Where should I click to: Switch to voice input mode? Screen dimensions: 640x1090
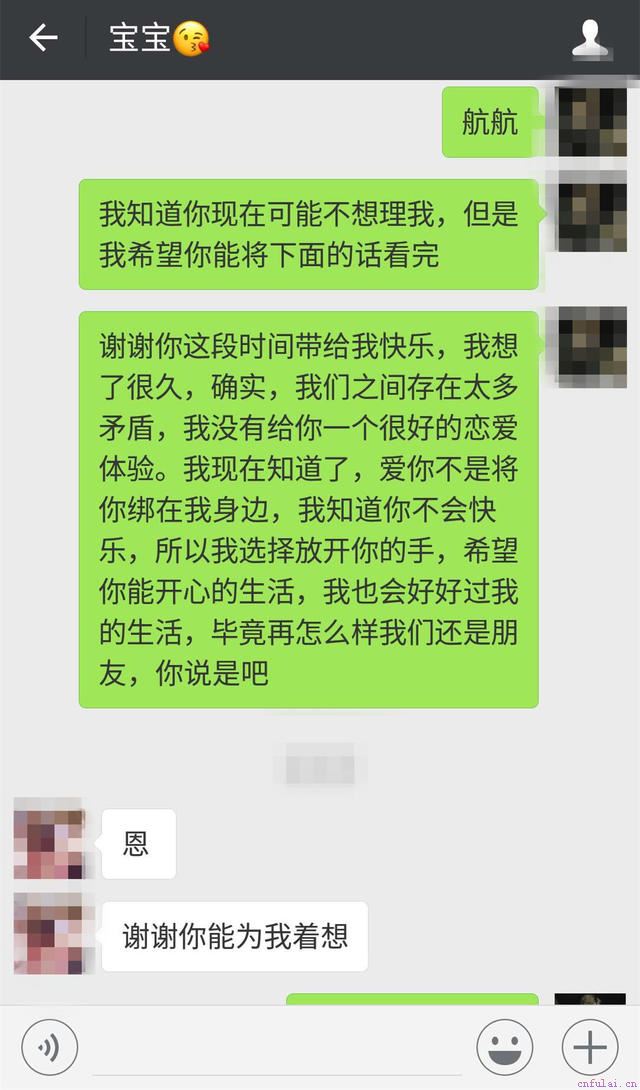tap(49, 1047)
